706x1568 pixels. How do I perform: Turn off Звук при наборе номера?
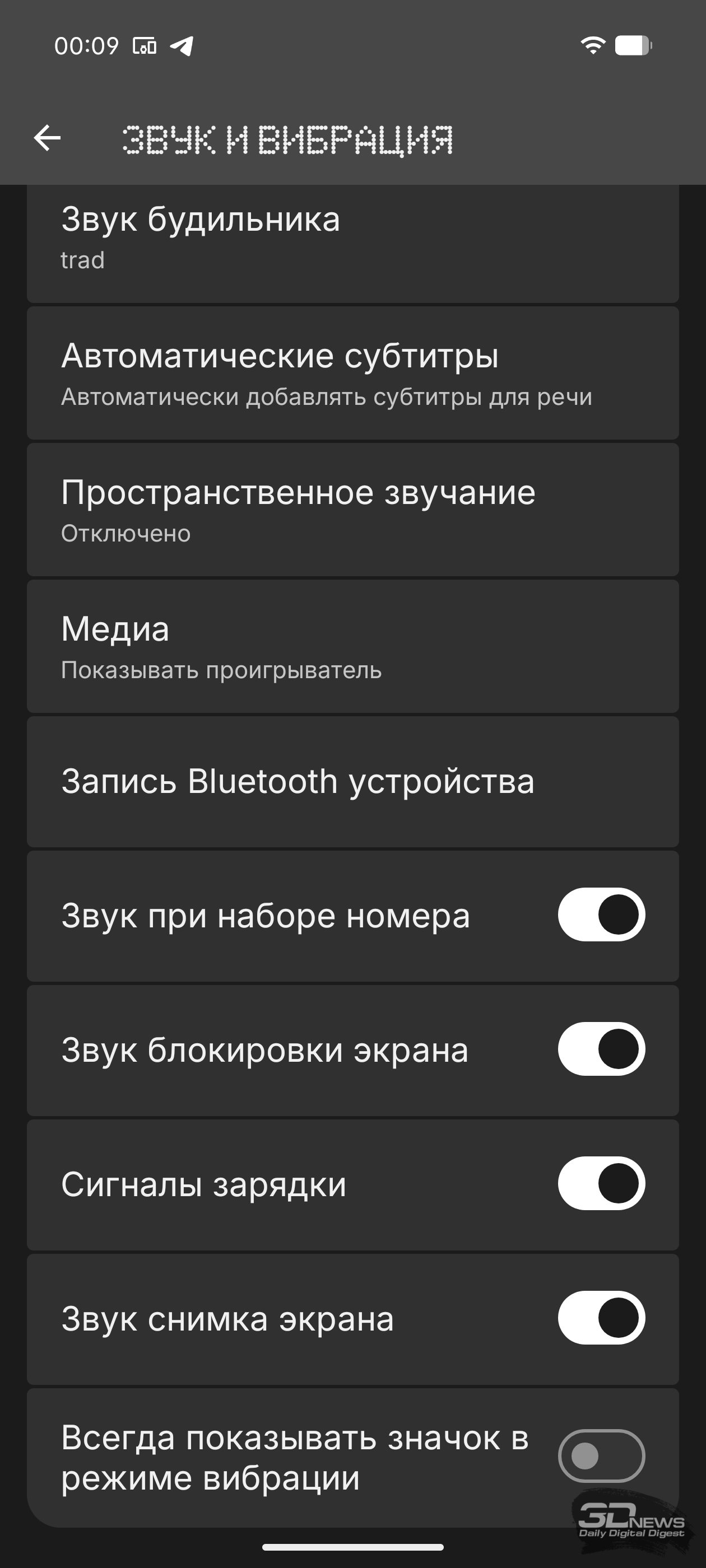point(601,915)
